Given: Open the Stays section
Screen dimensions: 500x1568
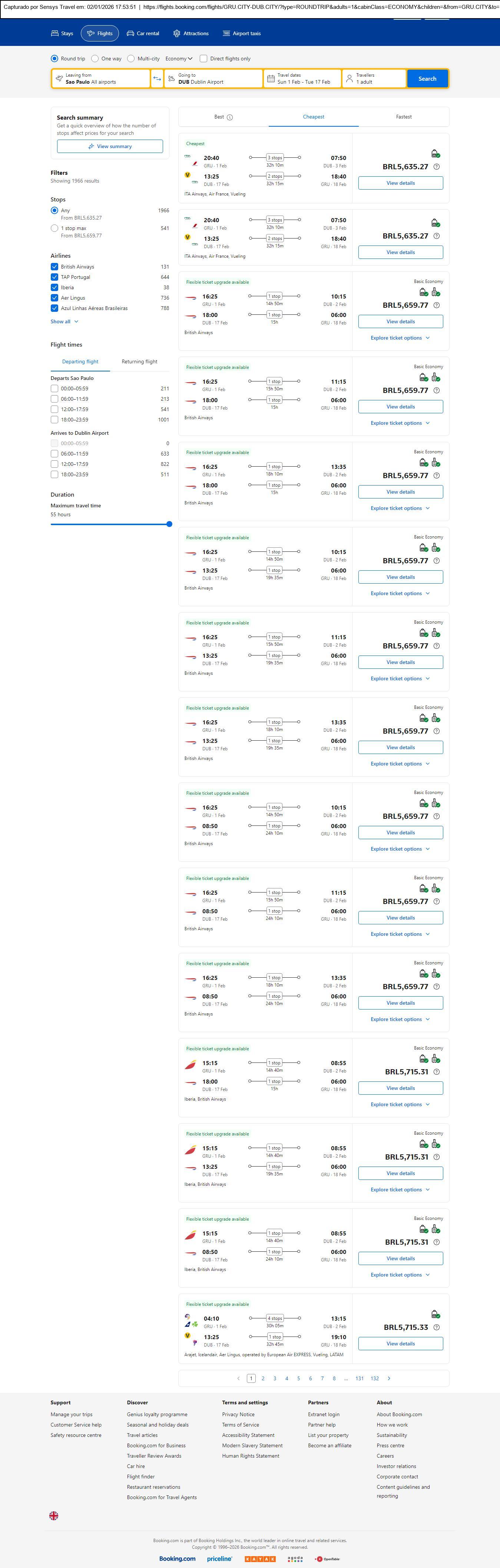Looking at the screenshot, I should click(x=62, y=33).
